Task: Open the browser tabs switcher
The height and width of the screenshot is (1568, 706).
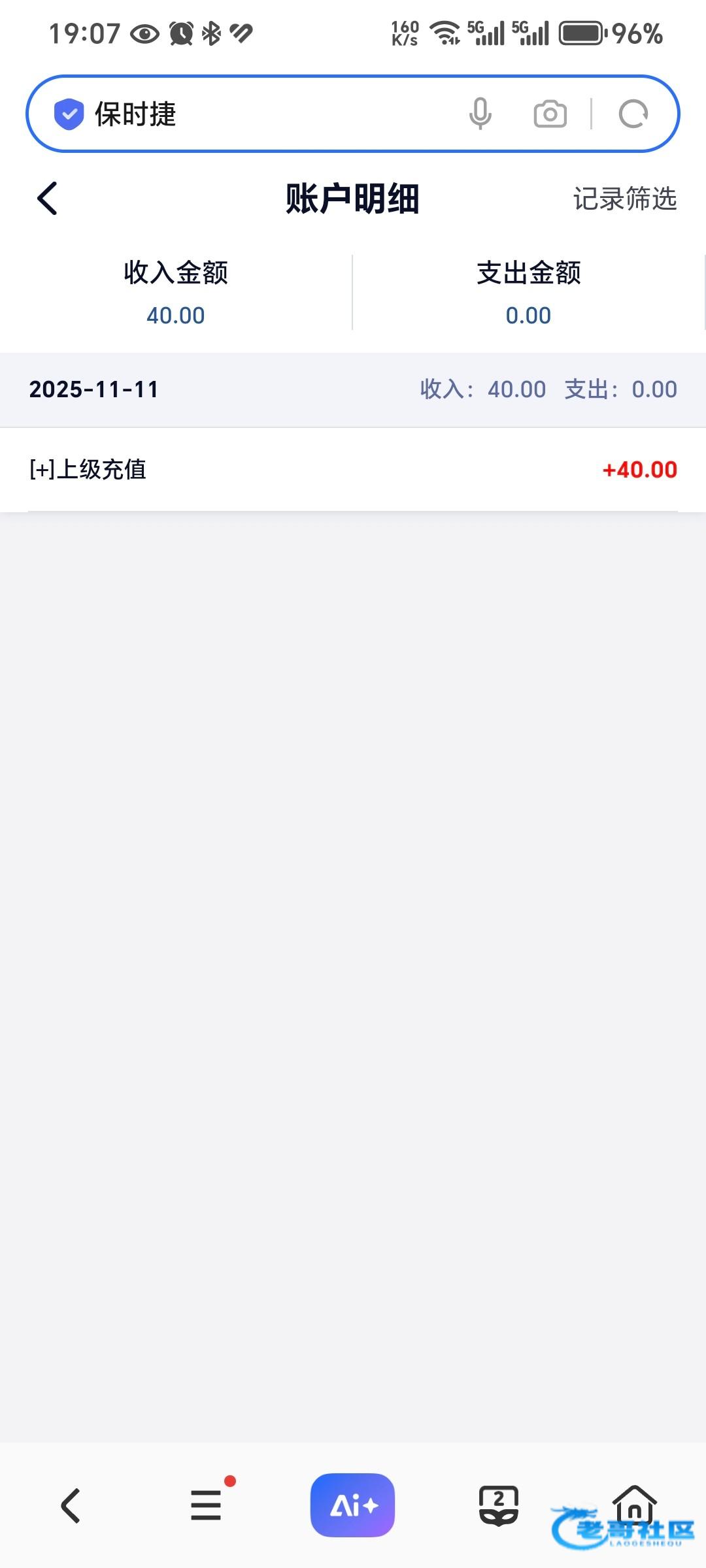Action: (498, 1505)
